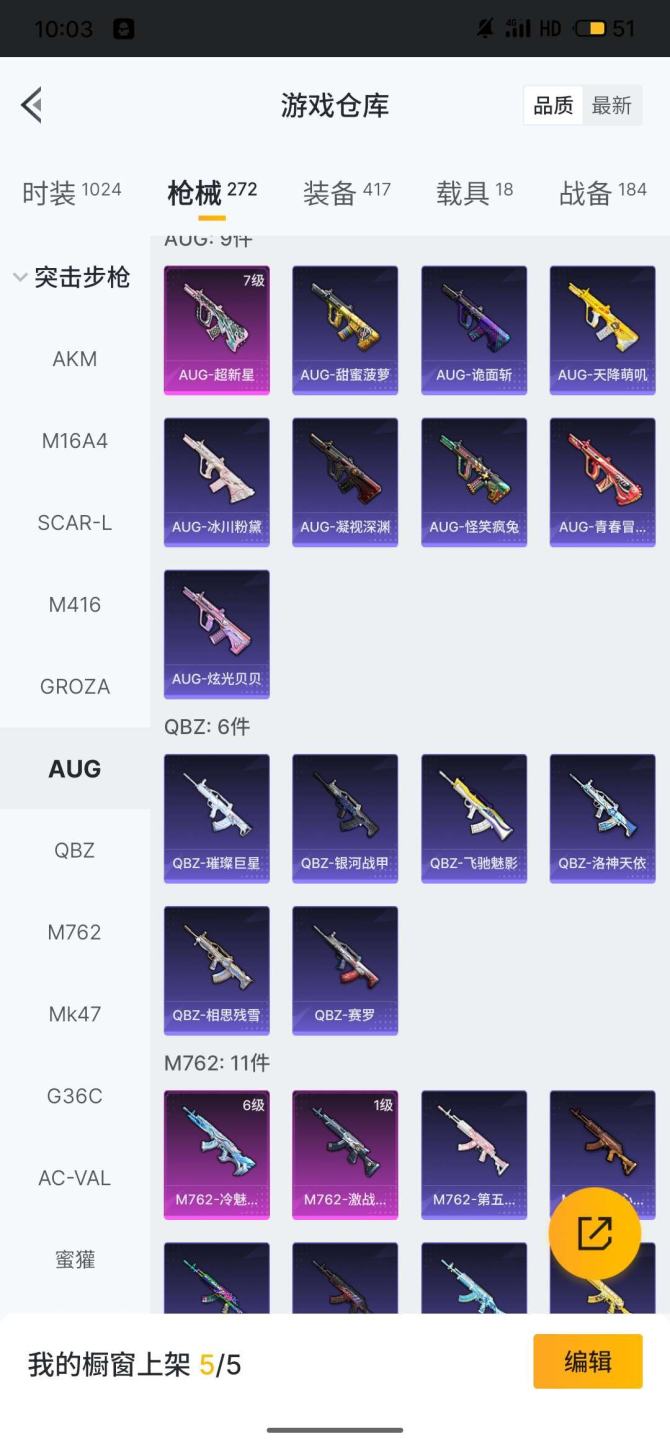The image size is (670, 1452).
Task: Open the M762-冷魅 skin card
Action: (x=217, y=1154)
